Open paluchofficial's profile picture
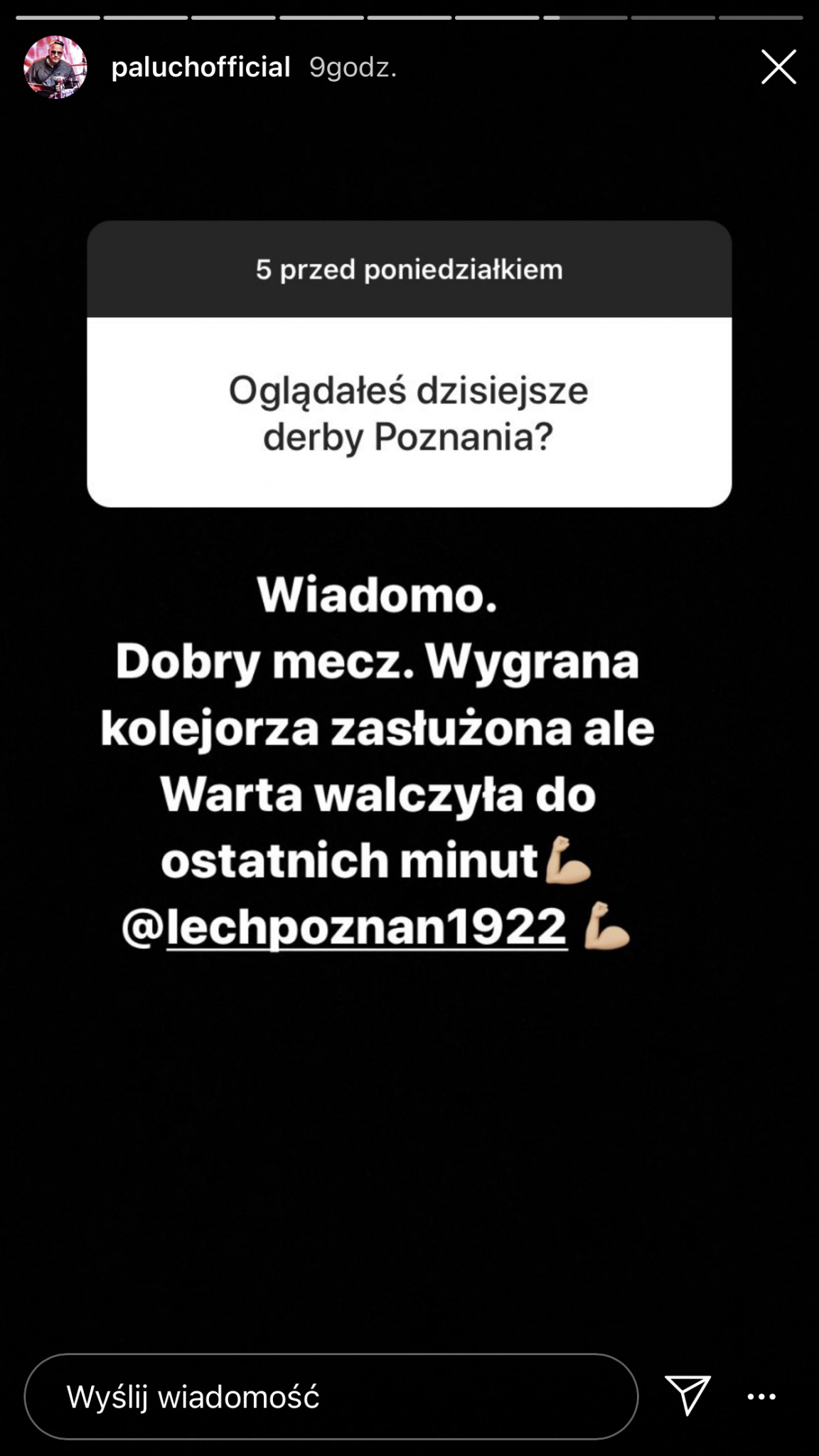This screenshot has width=819, height=1456. tap(55, 68)
